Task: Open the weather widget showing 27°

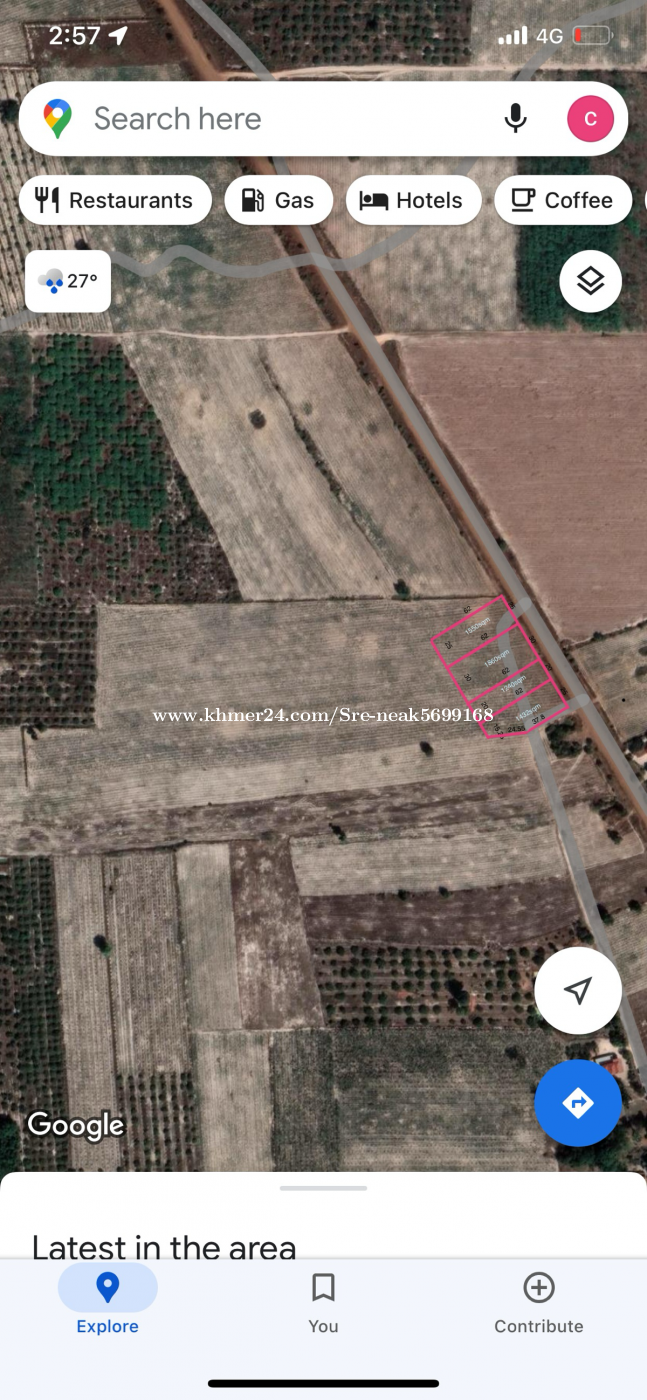Action: (68, 282)
